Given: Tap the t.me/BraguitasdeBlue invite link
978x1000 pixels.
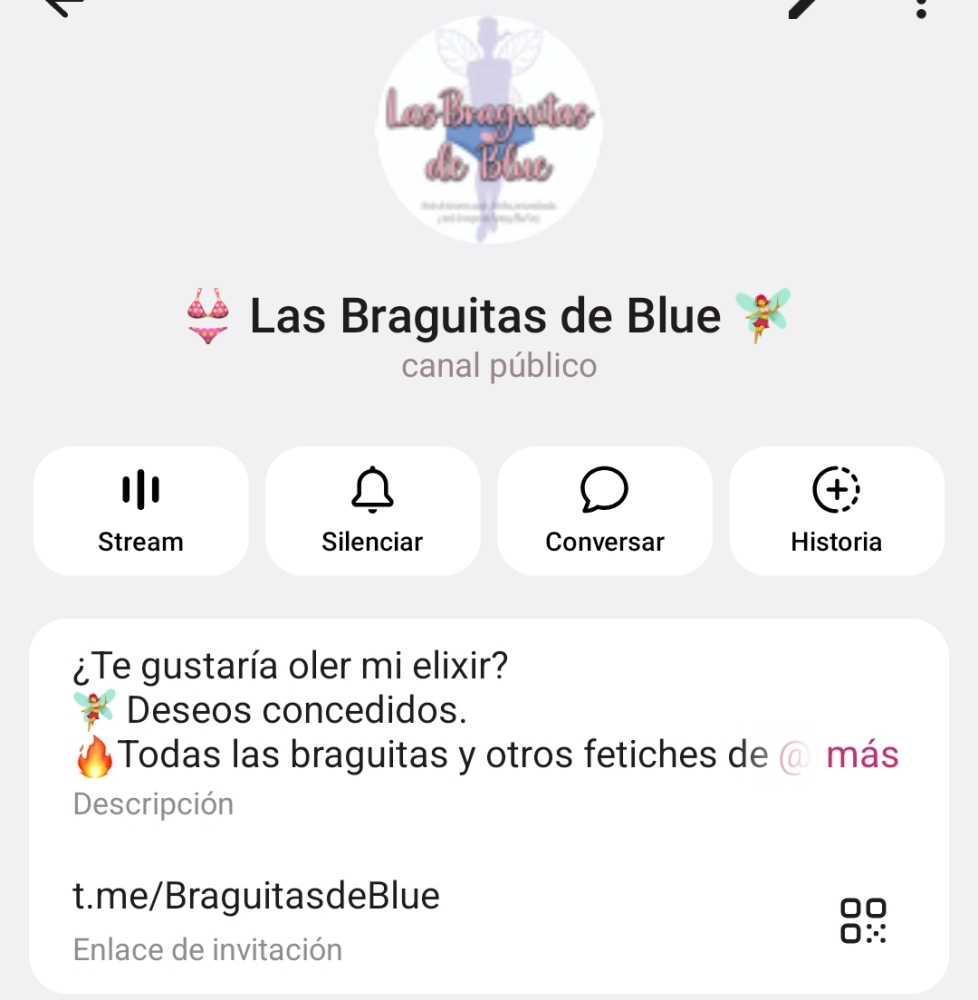Looking at the screenshot, I should click(x=257, y=896).
